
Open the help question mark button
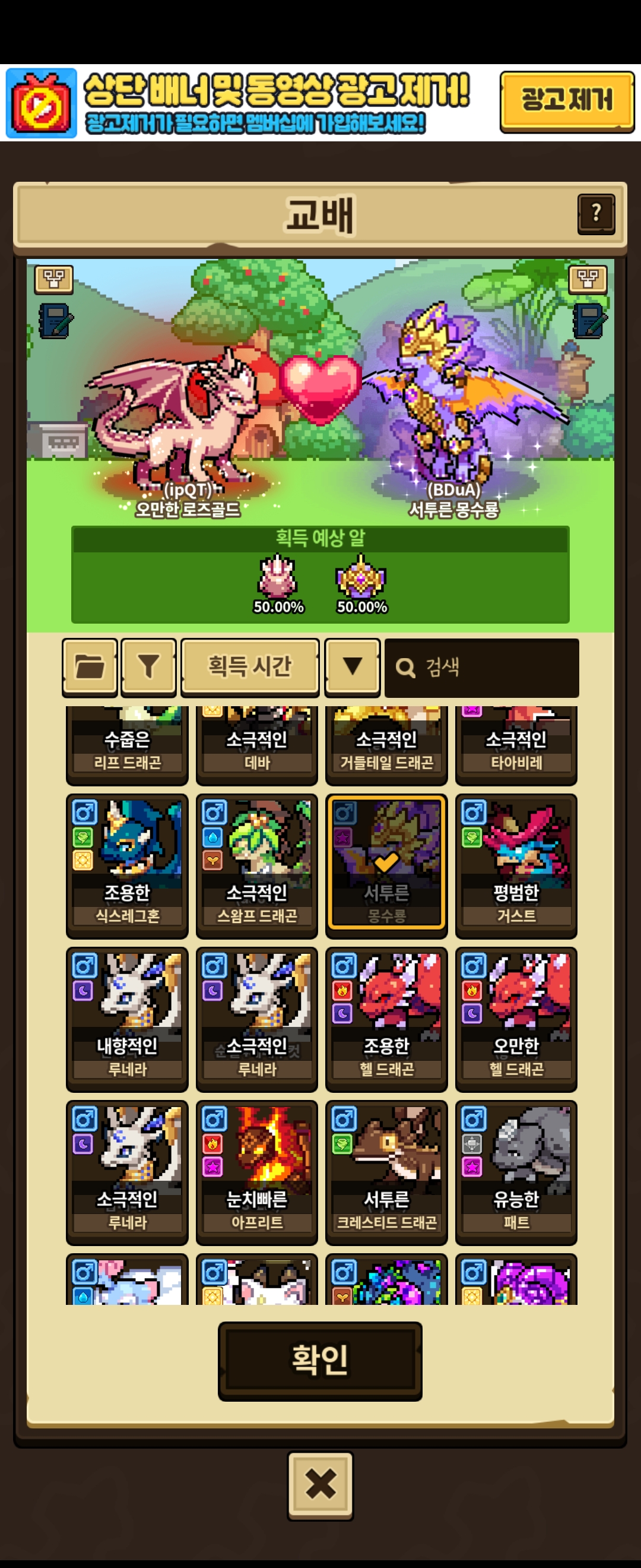596,214
